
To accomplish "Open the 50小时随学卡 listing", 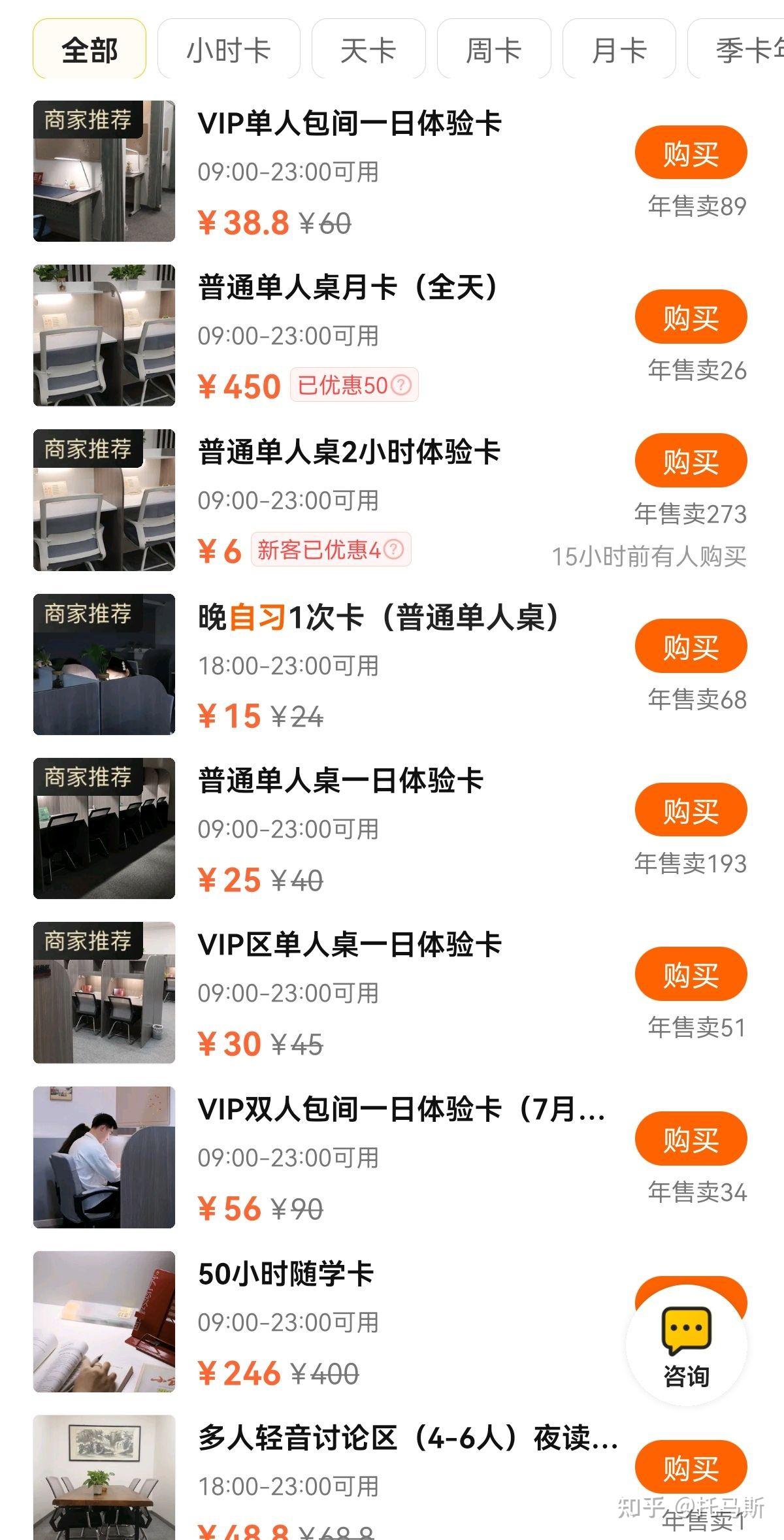I will [286, 1273].
